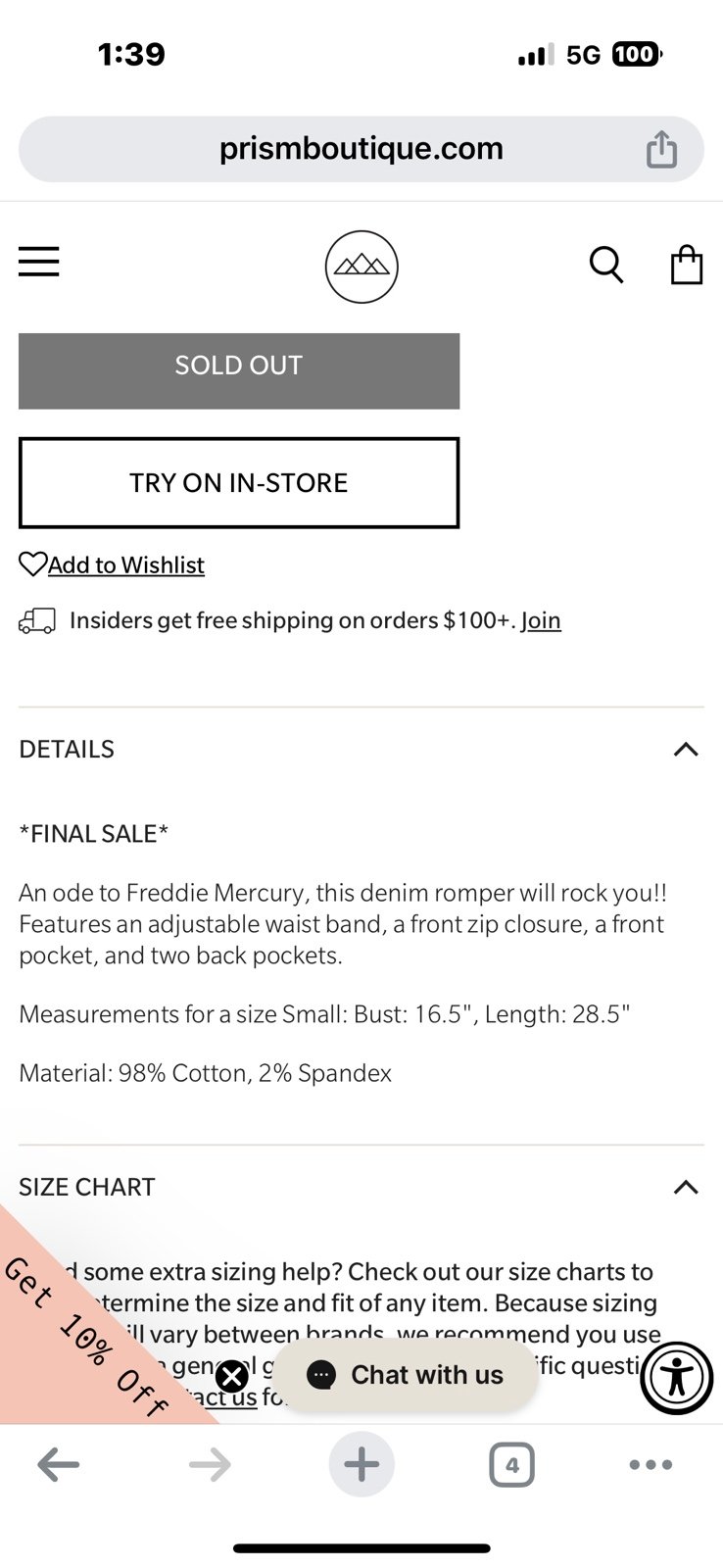Open the browser's more options menu
Image resolution: width=723 pixels, height=1568 pixels.
(x=651, y=1465)
